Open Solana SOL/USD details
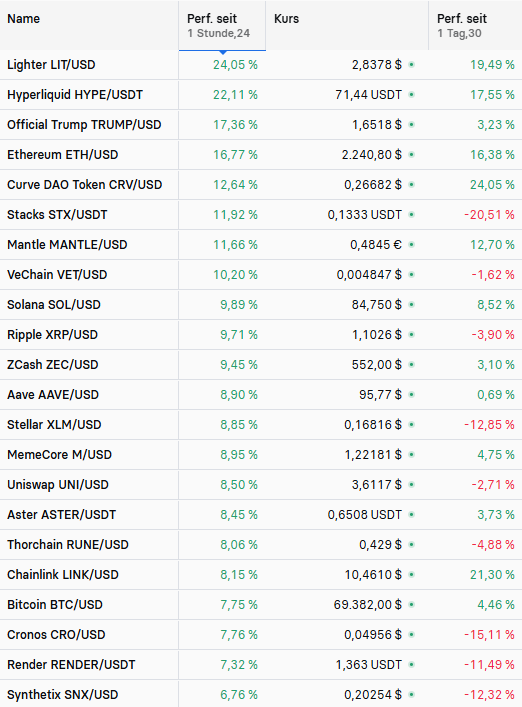 (x=54, y=305)
